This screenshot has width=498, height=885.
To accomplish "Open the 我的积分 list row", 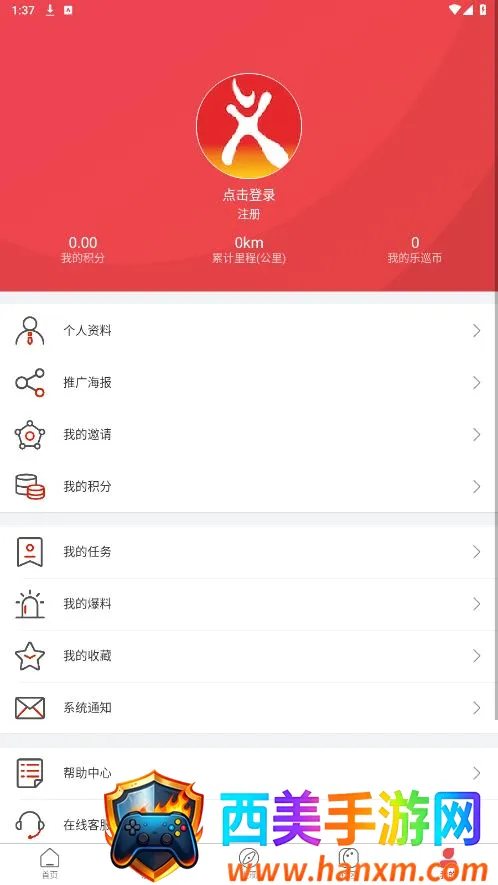I will click(x=249, y=487).
